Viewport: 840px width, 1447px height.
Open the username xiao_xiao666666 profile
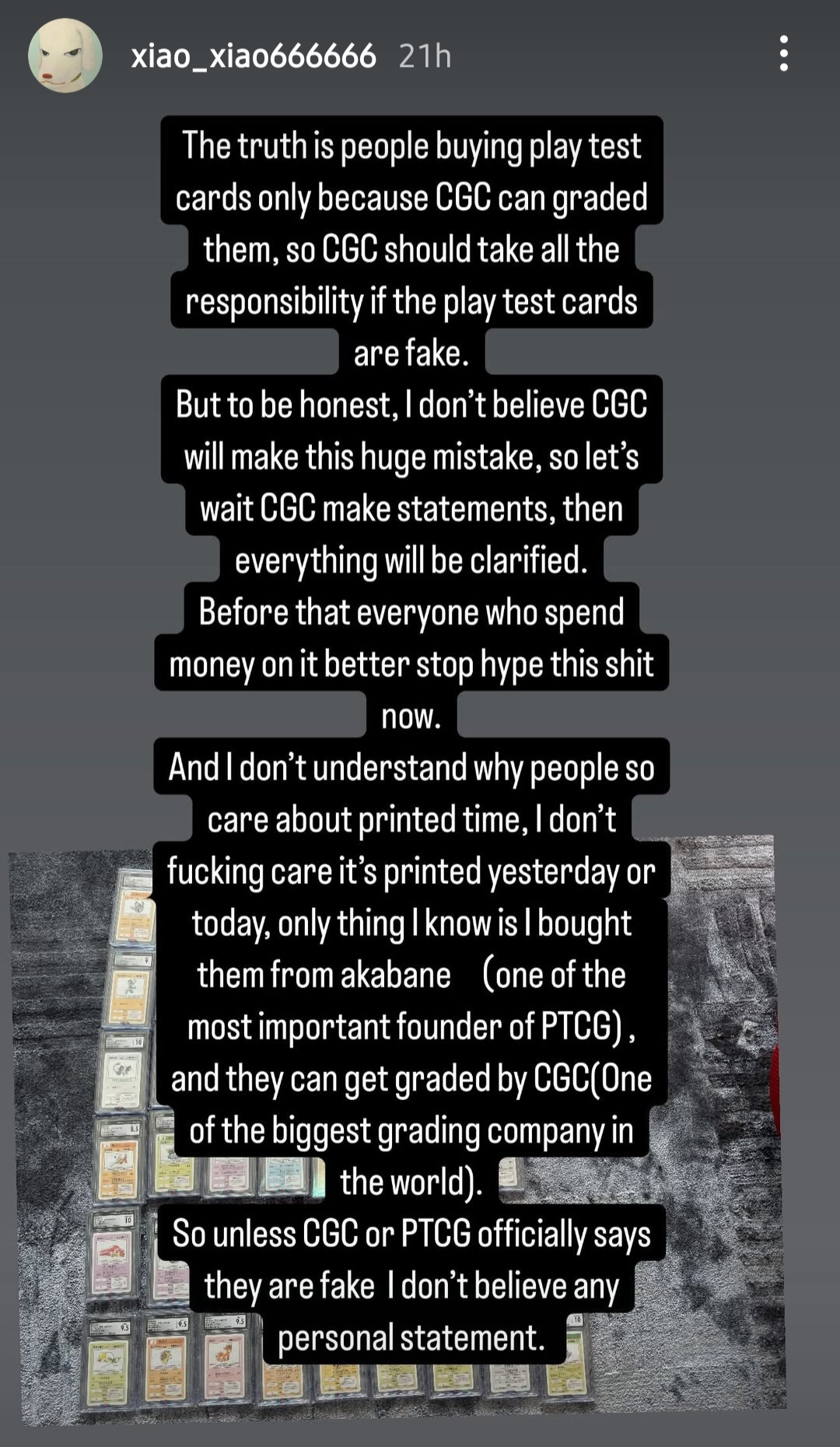tap(254, 56)
